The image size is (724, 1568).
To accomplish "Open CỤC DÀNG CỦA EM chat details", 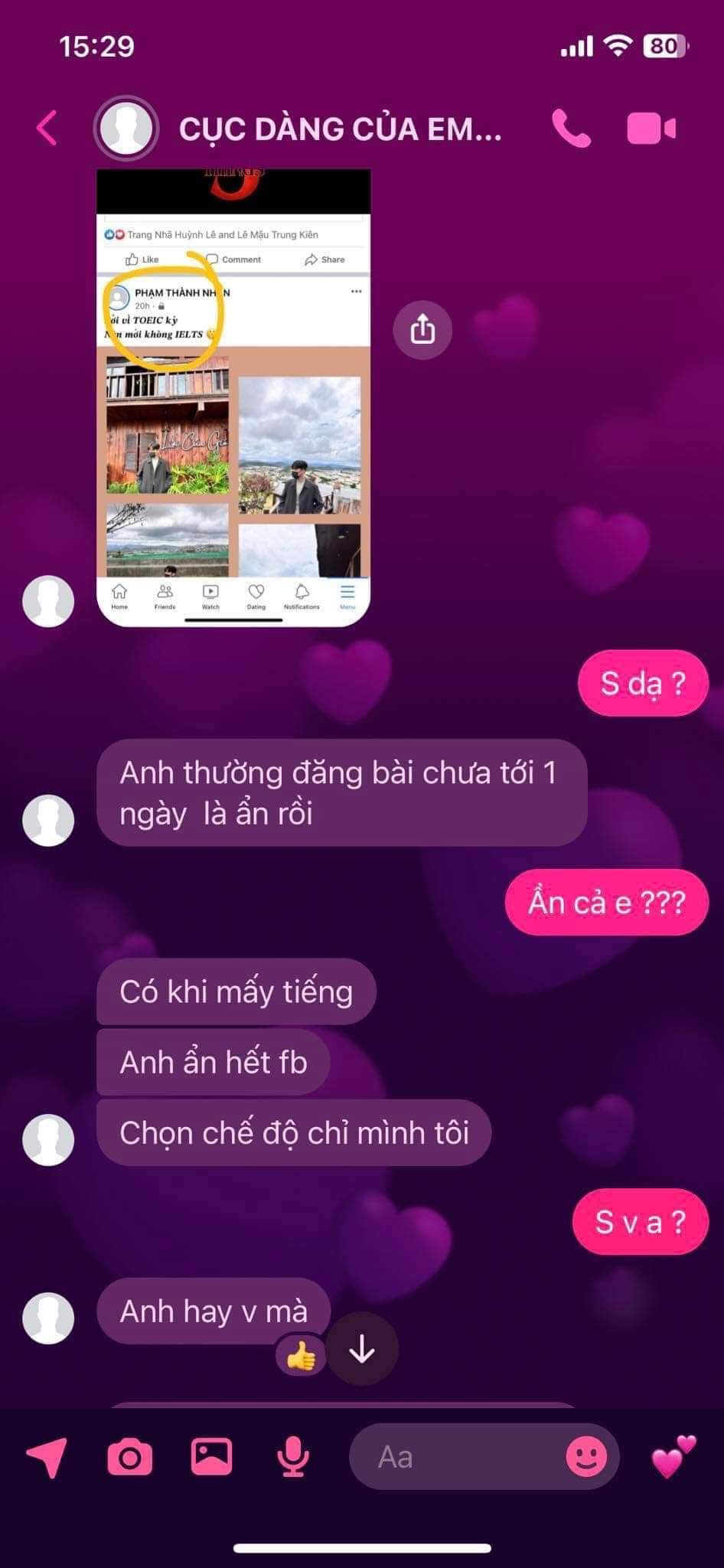I will click(340, 129).
